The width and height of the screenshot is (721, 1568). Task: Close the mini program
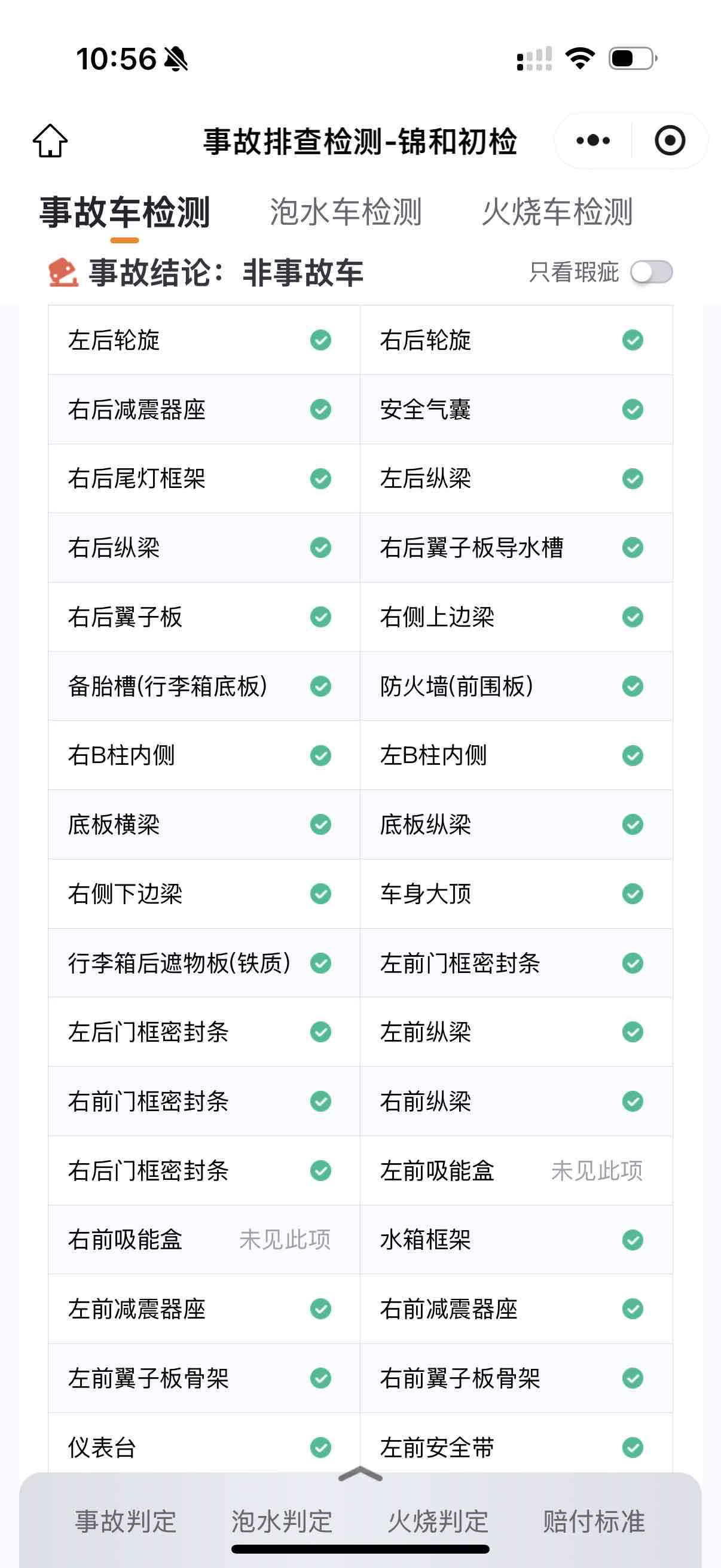(670, 141)
